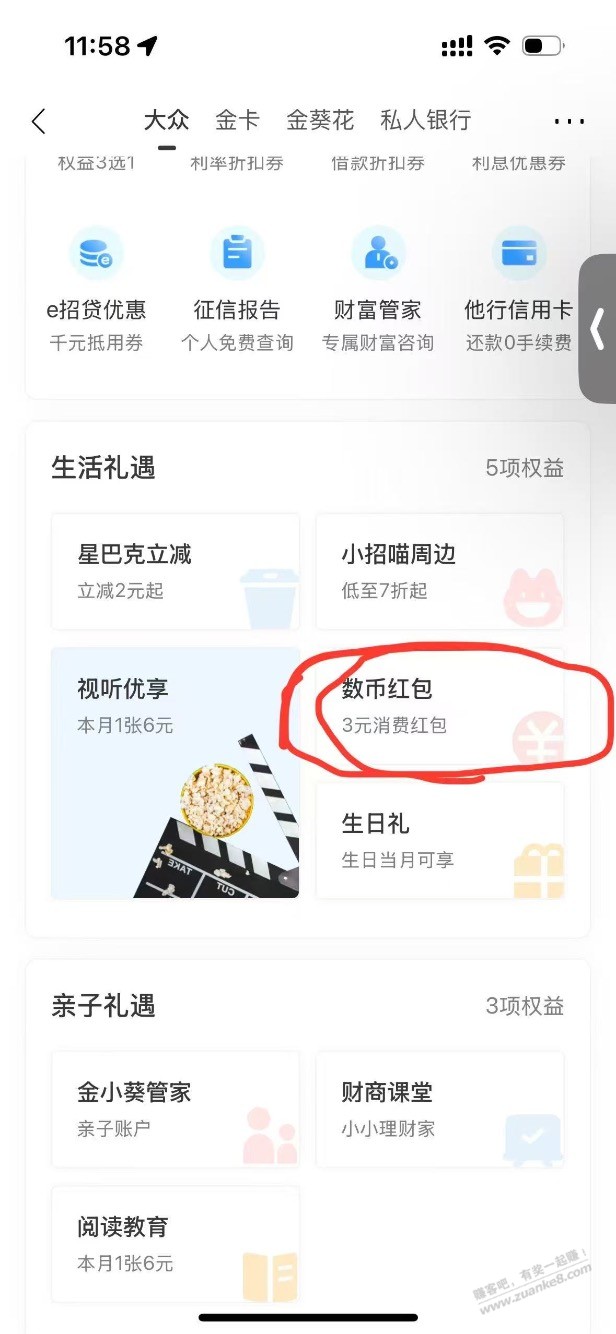Open the 数币红包 card
This screenshot has width=616, height=1334.
(440, 706)
